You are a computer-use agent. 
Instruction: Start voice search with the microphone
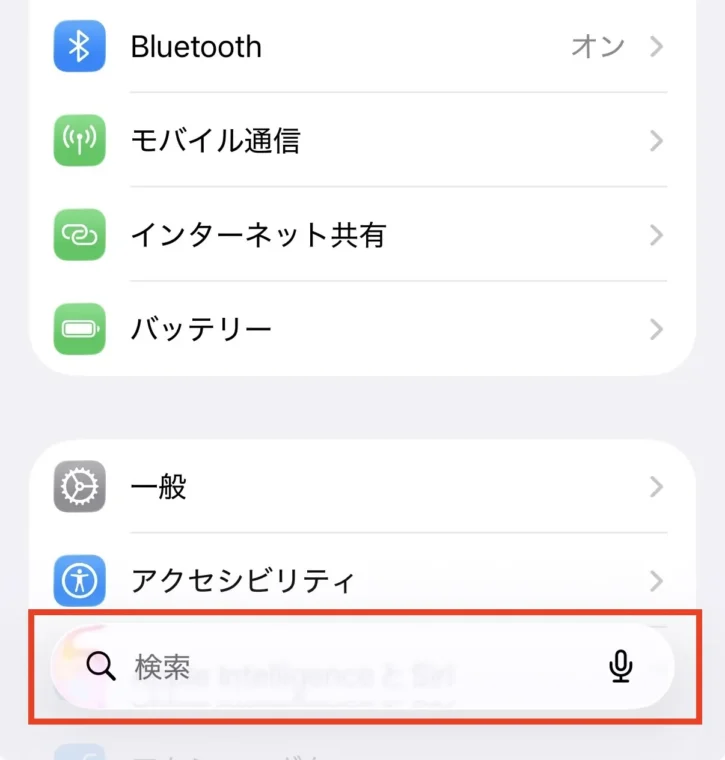coord(621,667)
